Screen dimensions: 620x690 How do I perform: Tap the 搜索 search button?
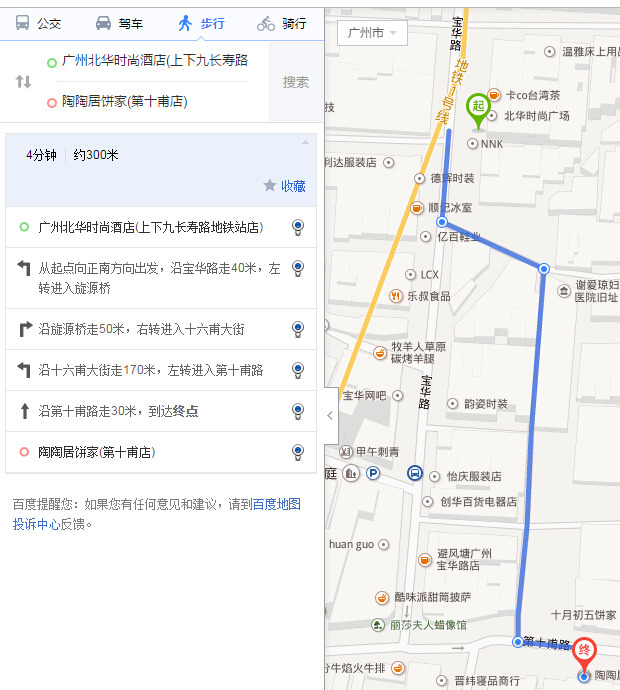click(295, 82)
